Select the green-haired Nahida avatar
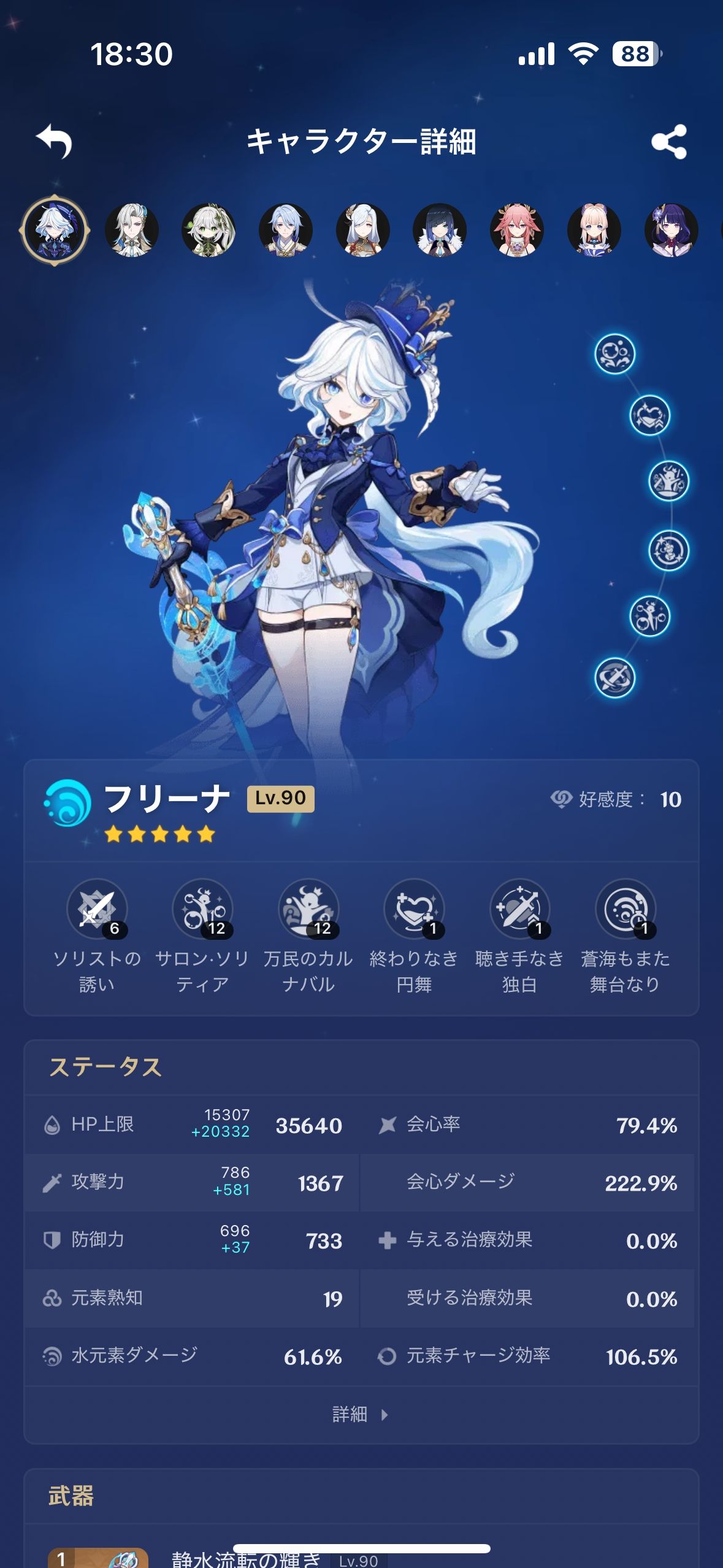This screenshot has width=723, height=1568. (208, 230)
